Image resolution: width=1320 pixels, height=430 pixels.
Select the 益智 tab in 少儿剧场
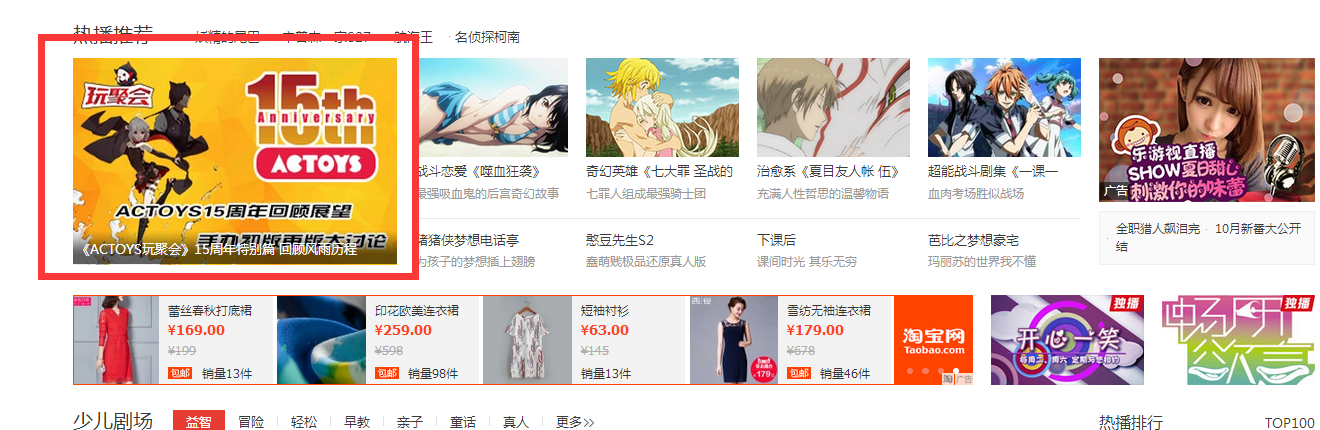click(198, 422)
